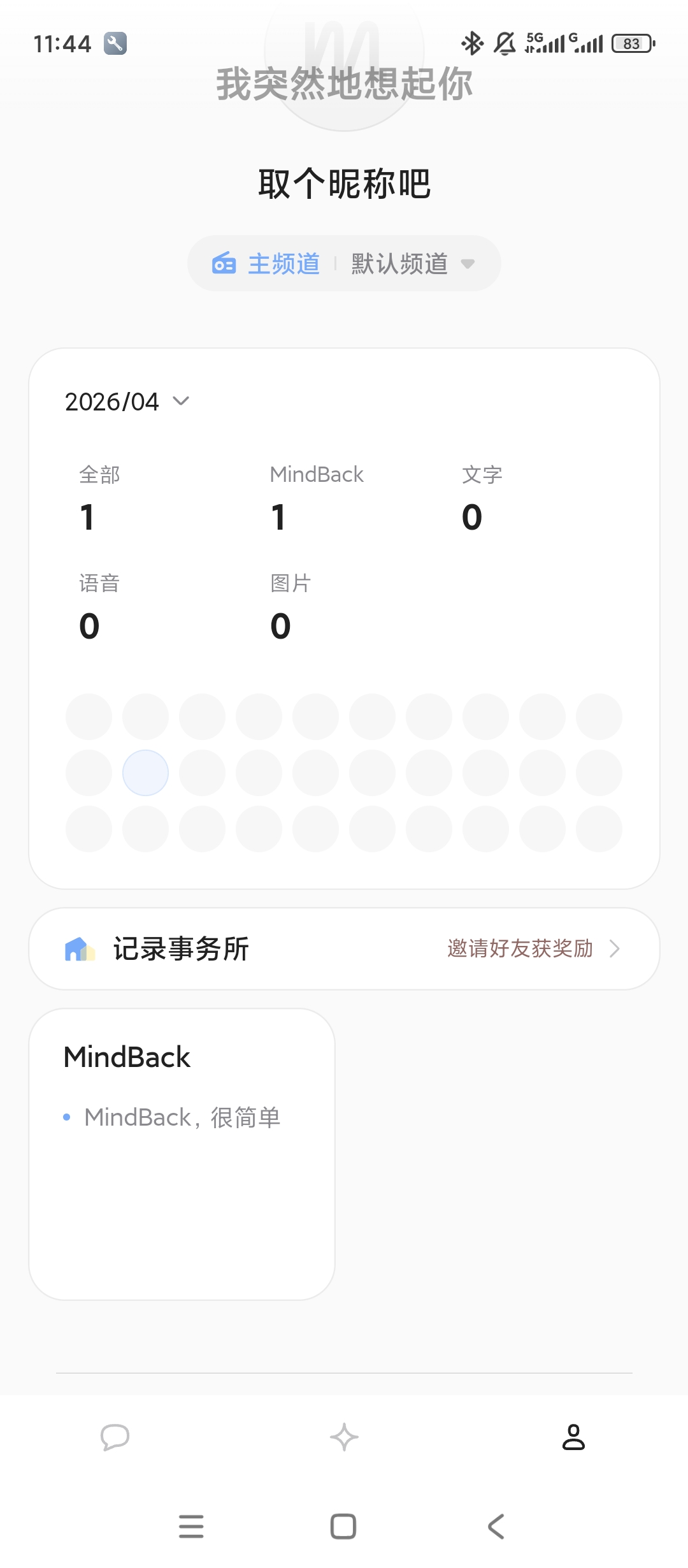The height and width of the screenshot is (1568, 688).
Task: Open recent apps from navigation bar
Action: click(x=191, y=1527)
